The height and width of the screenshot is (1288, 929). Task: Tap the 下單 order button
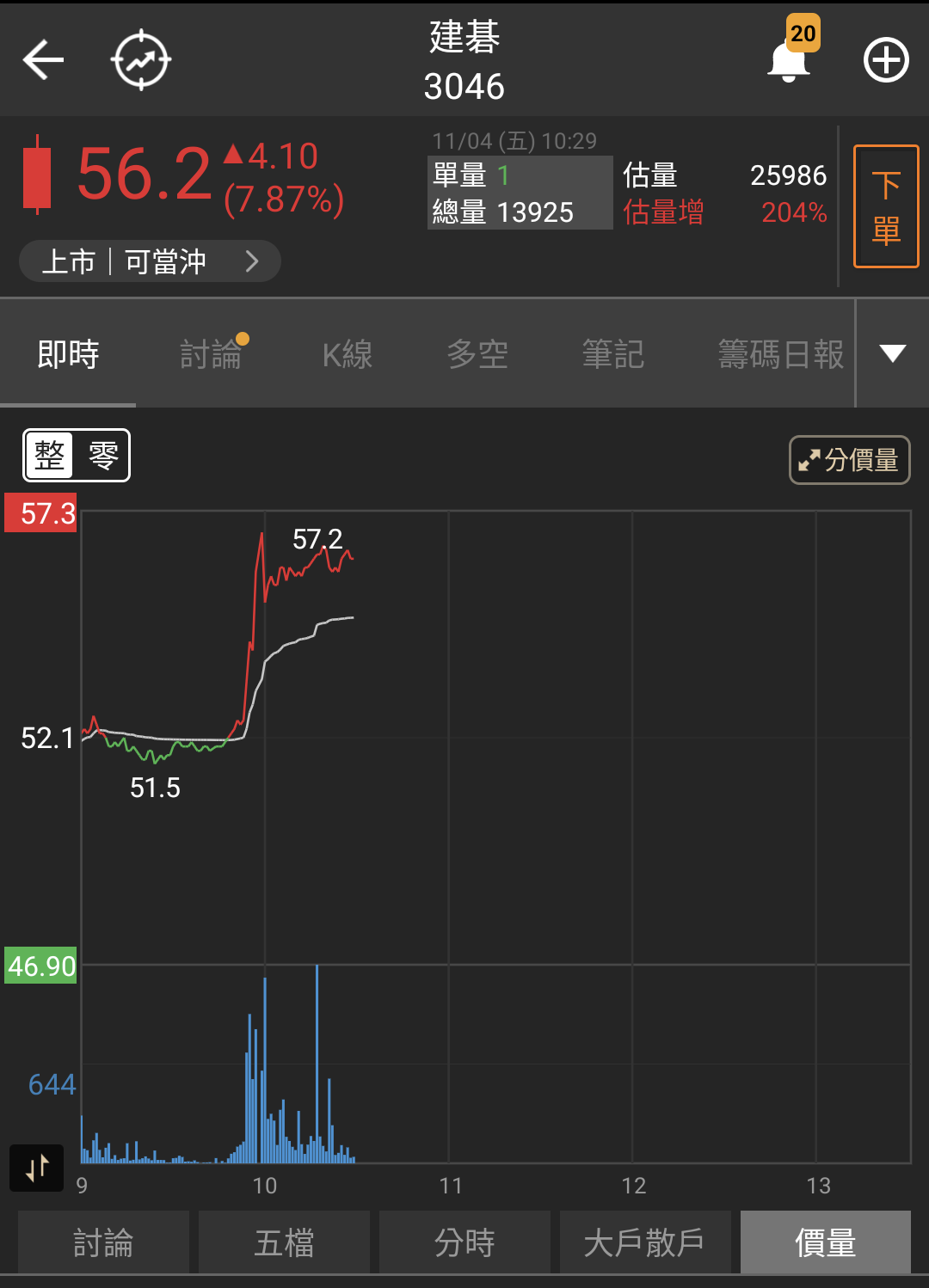886,206
